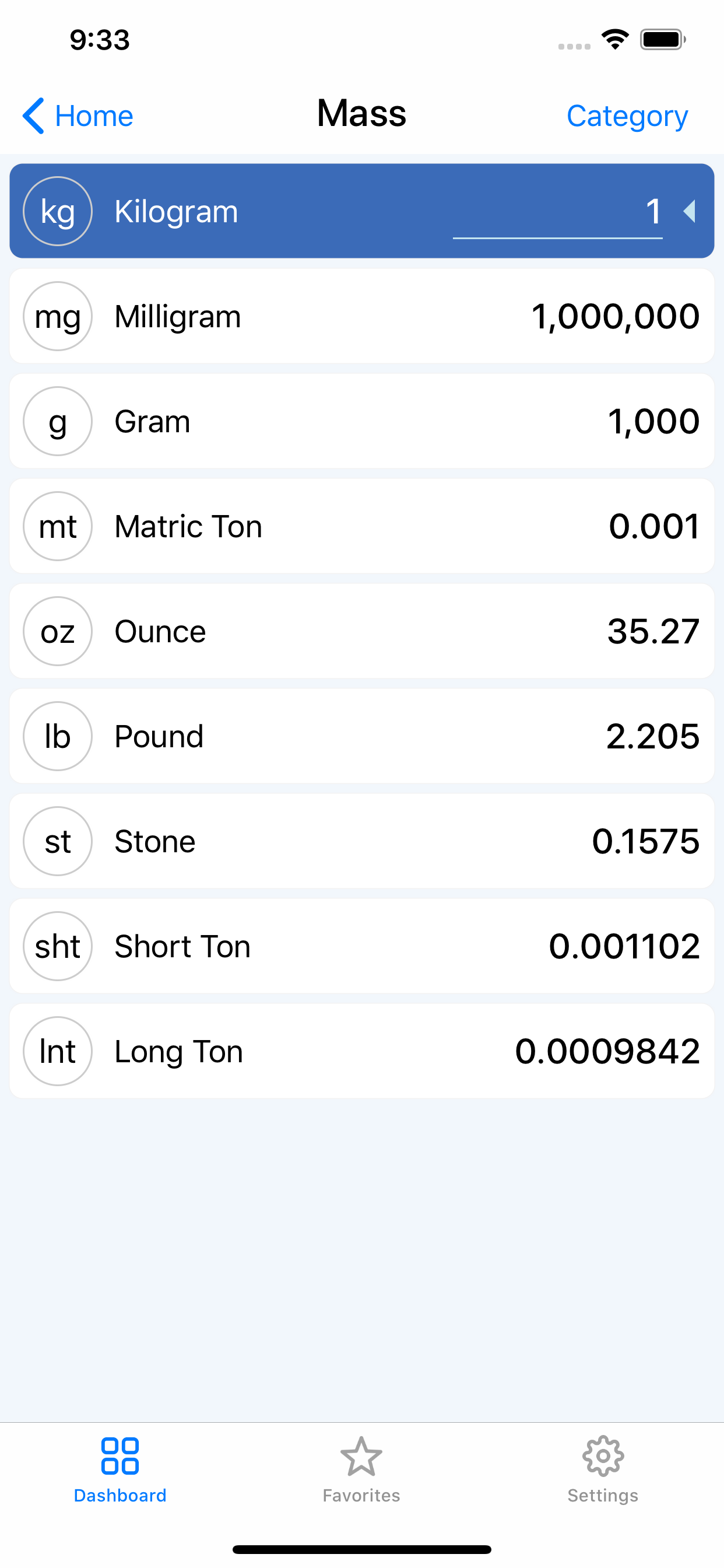Select the Stone row
724x1568 pixels.
pyautogui.click(x=362, y=841)
